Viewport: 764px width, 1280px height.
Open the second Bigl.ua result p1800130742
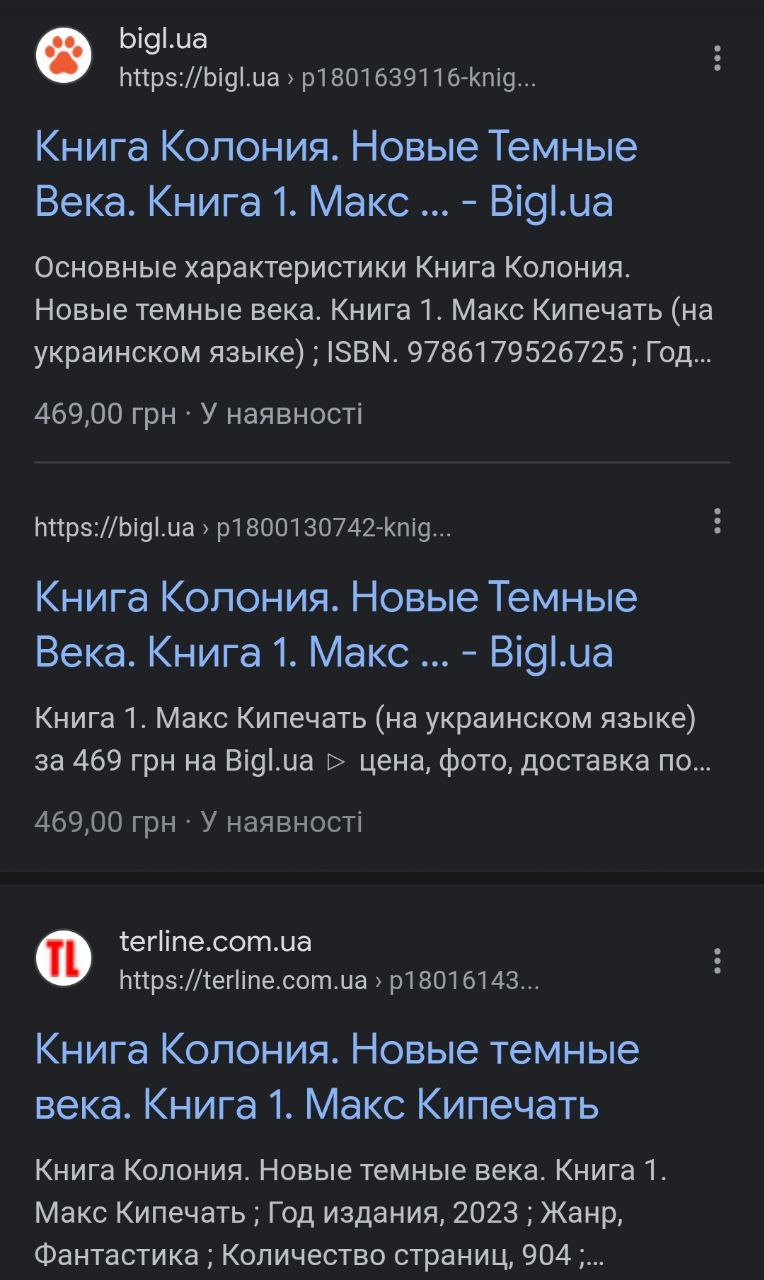click(336, 625)
